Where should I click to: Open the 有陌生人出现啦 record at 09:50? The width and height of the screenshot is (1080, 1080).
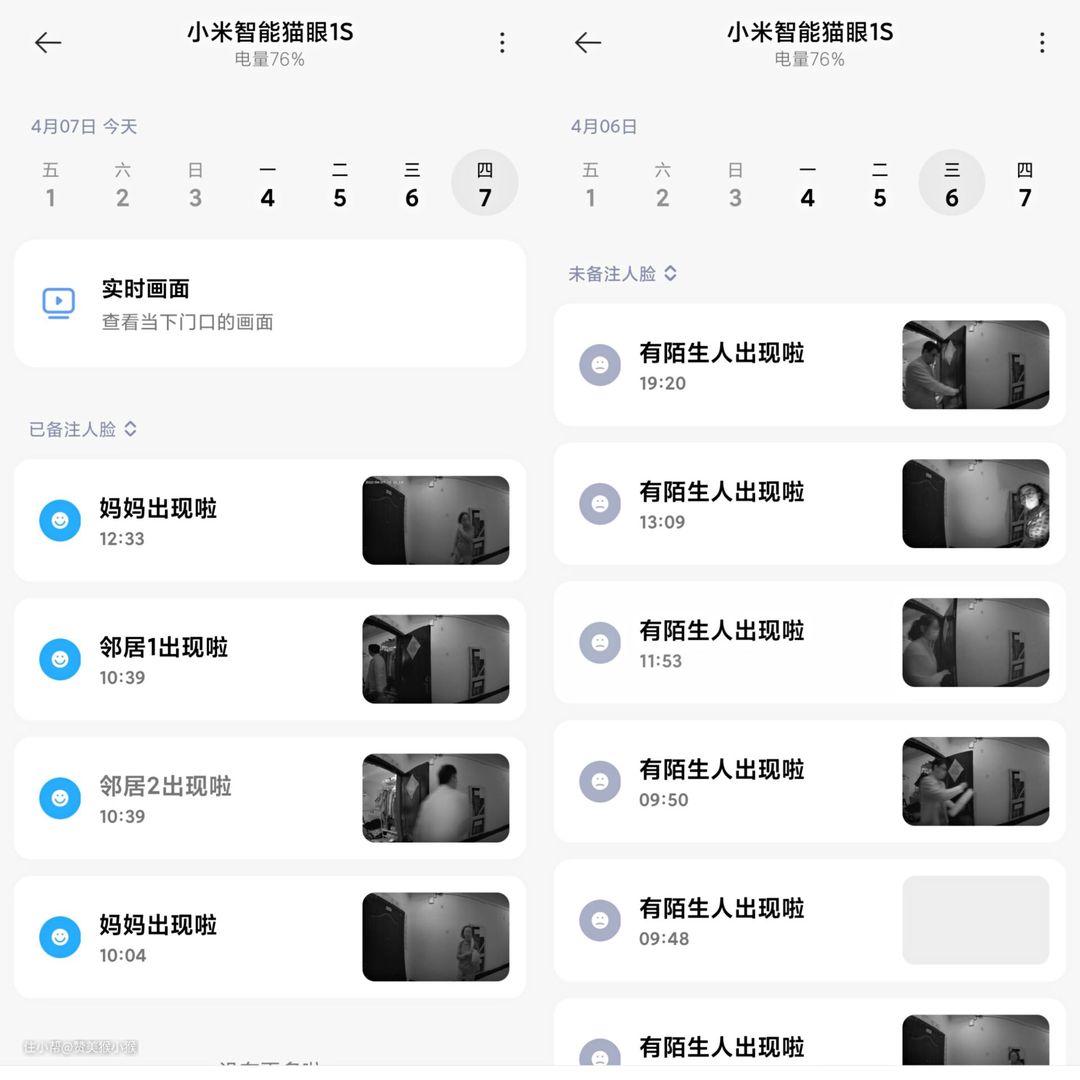tap(809, 782)
